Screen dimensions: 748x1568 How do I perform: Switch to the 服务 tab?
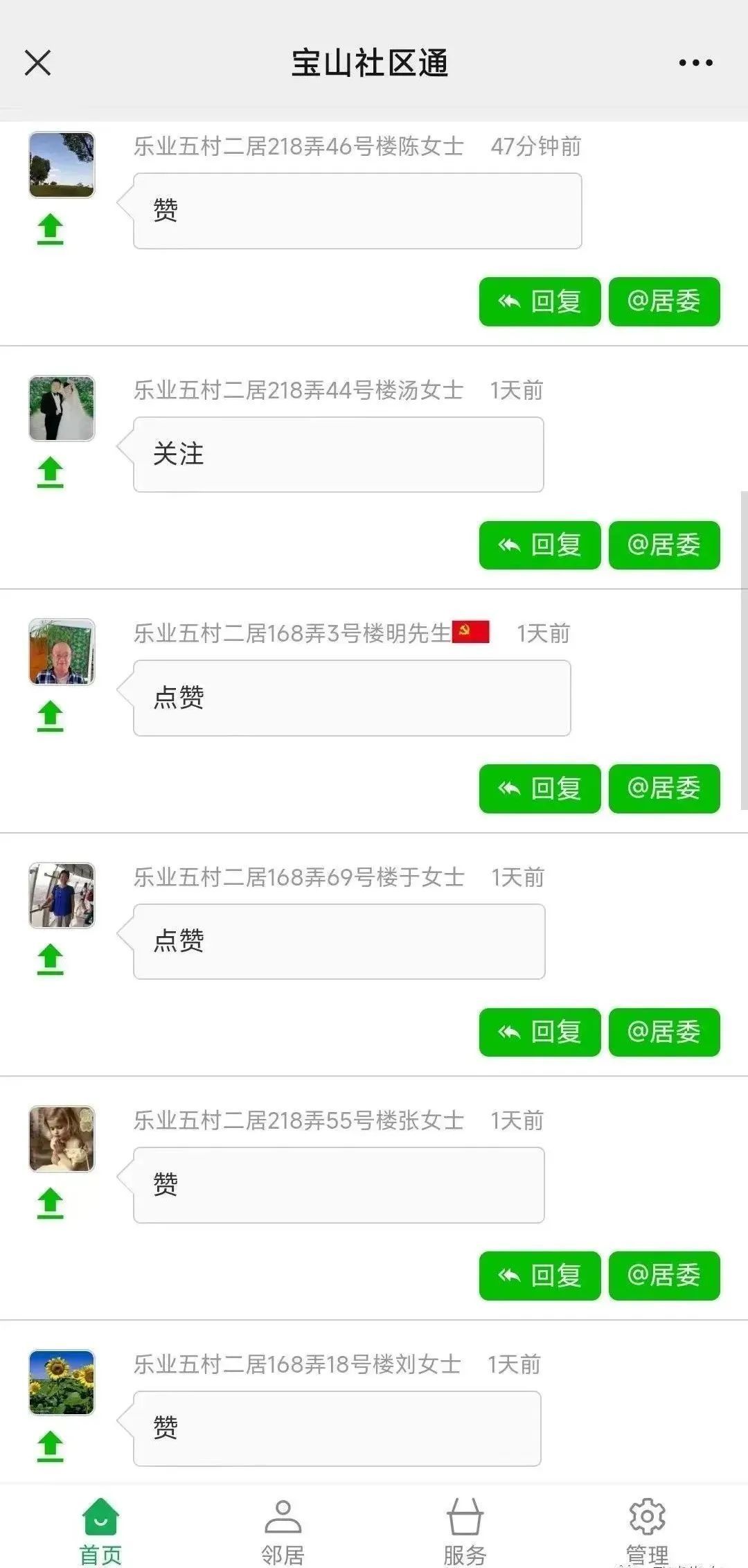465,1530
